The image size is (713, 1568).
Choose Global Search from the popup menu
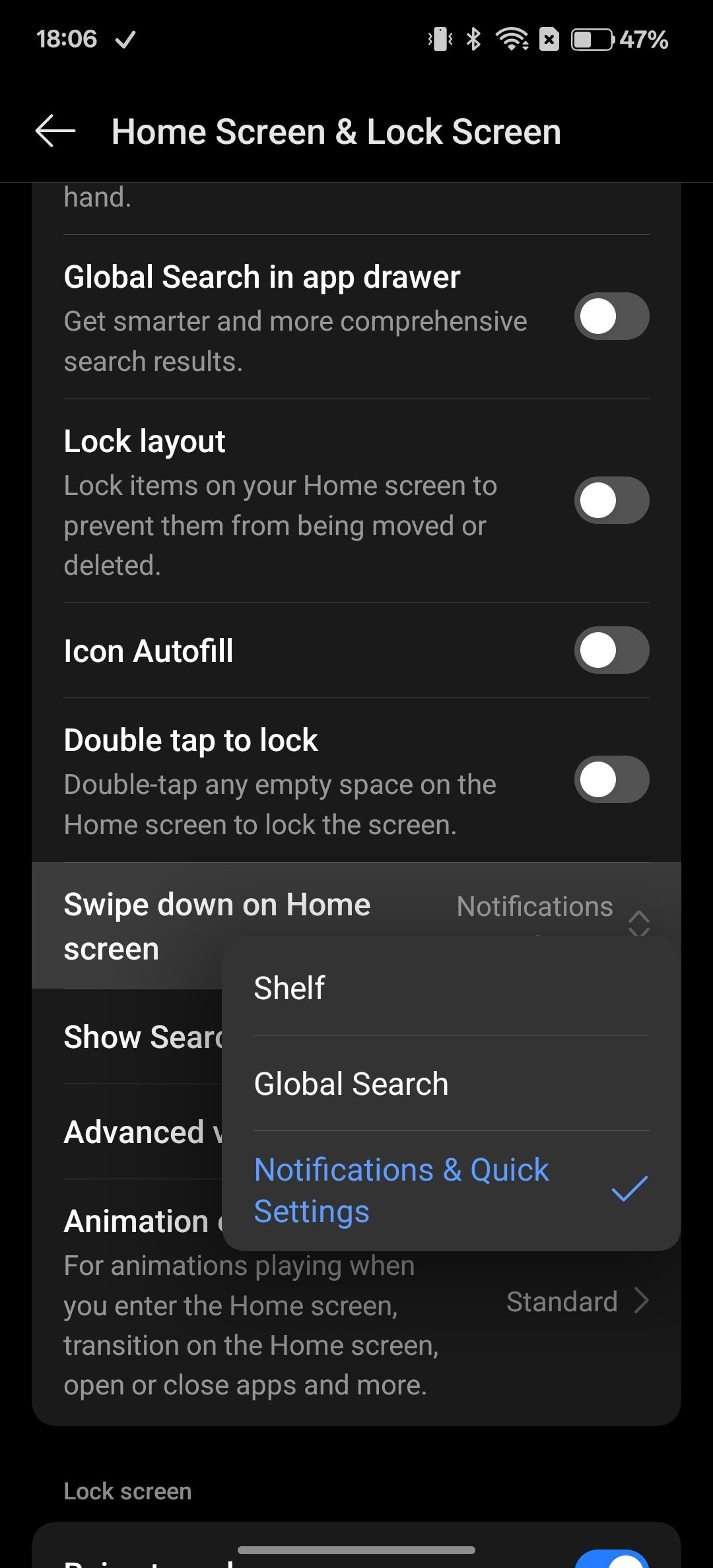click(350, 1082)
